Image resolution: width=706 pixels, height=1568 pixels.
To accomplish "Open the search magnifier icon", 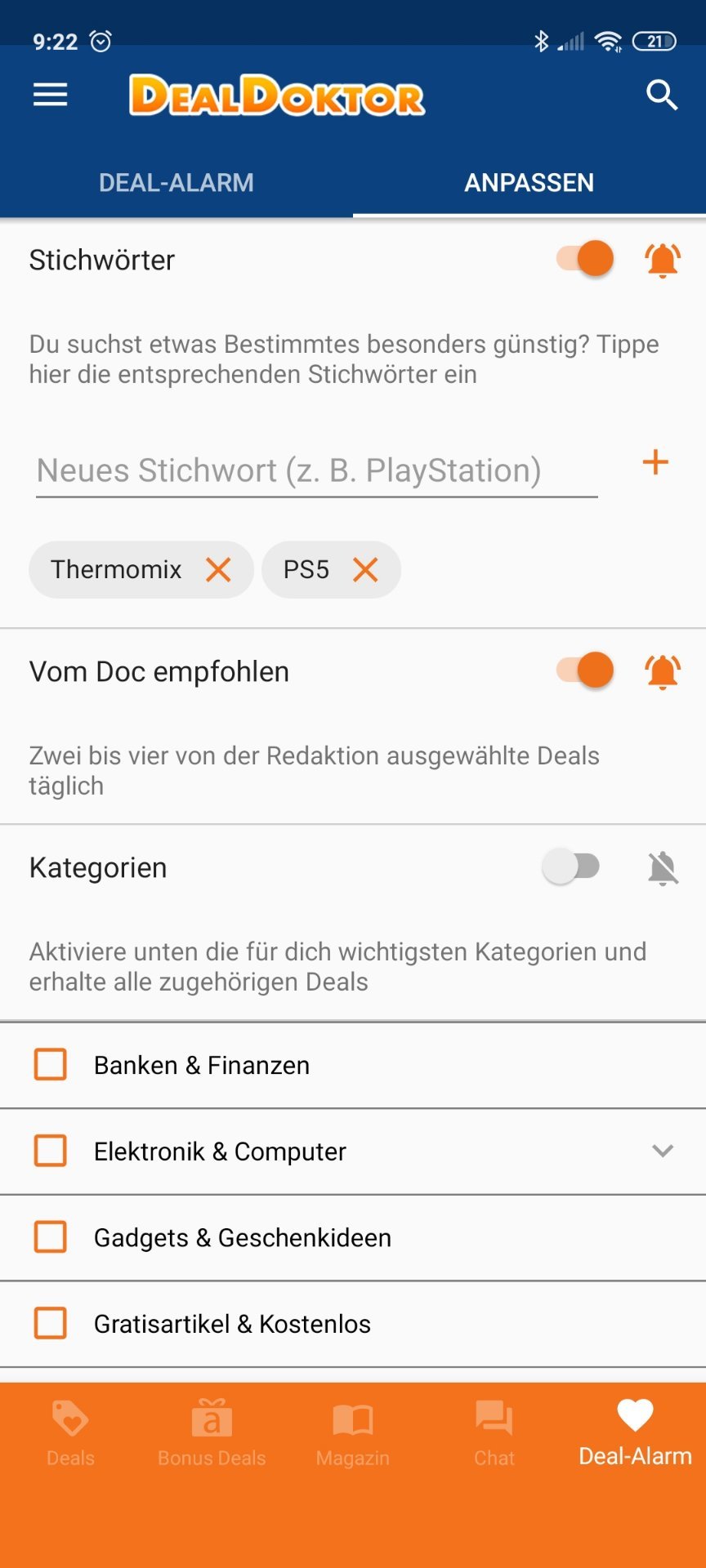I will pyautogui.click(x=662, y=96).
